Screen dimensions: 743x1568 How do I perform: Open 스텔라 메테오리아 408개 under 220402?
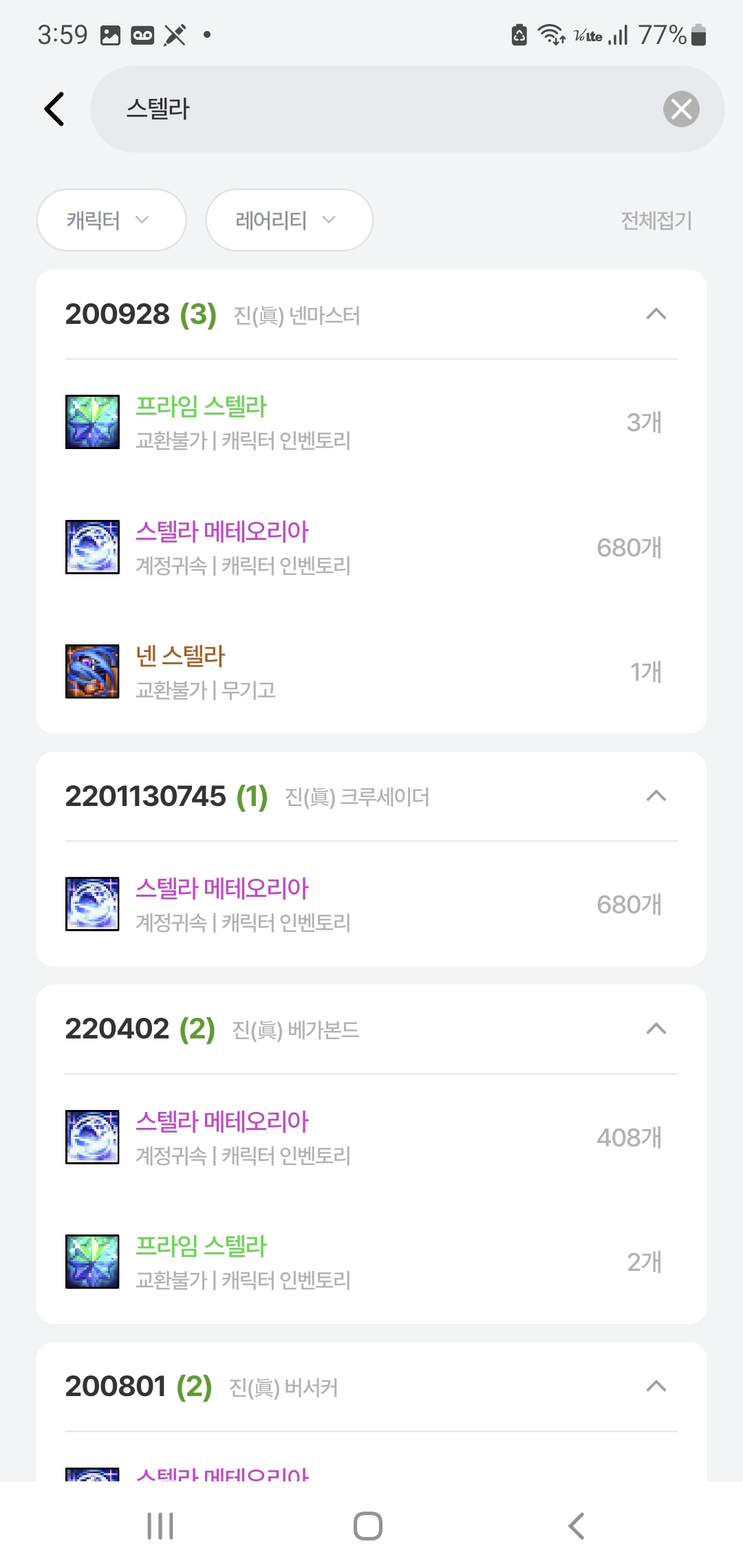pos(365,1137)
